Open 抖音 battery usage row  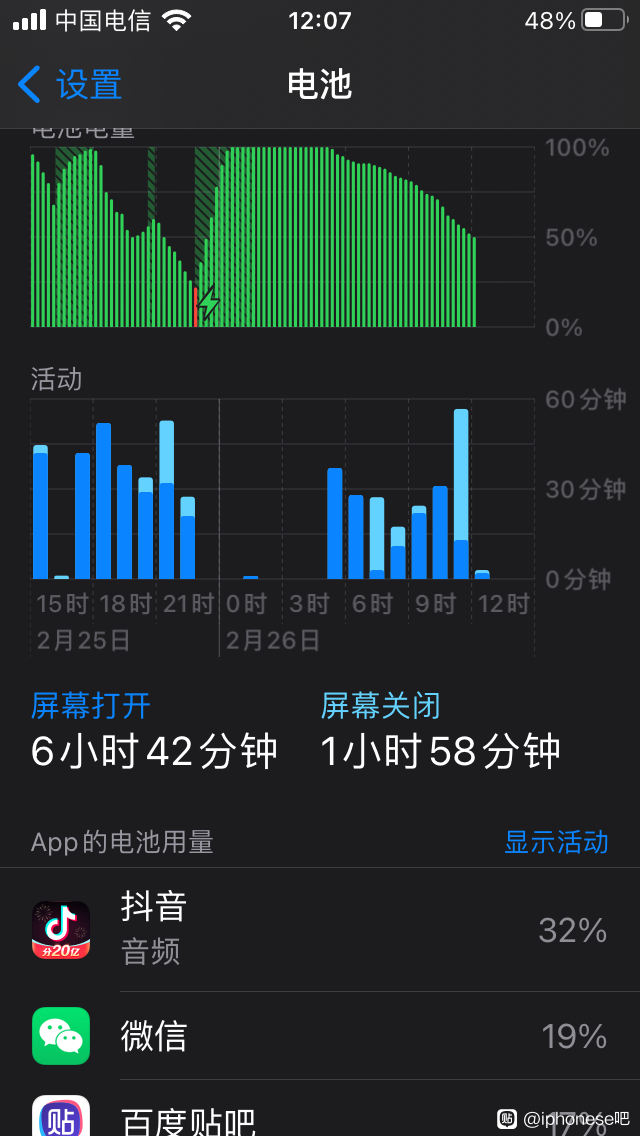point(320,930)
